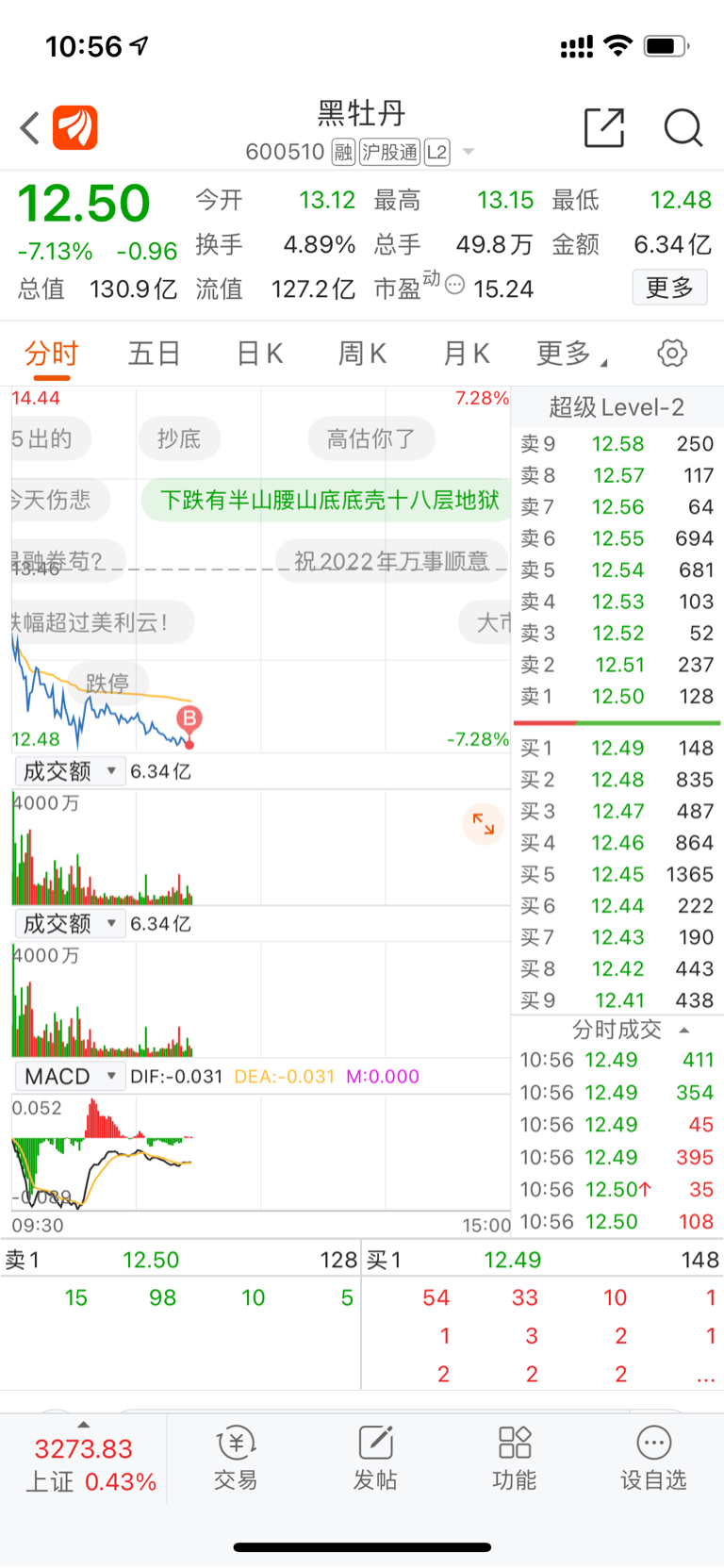
Task: Open 发帖 to write a post
Action: [375, 1459]
